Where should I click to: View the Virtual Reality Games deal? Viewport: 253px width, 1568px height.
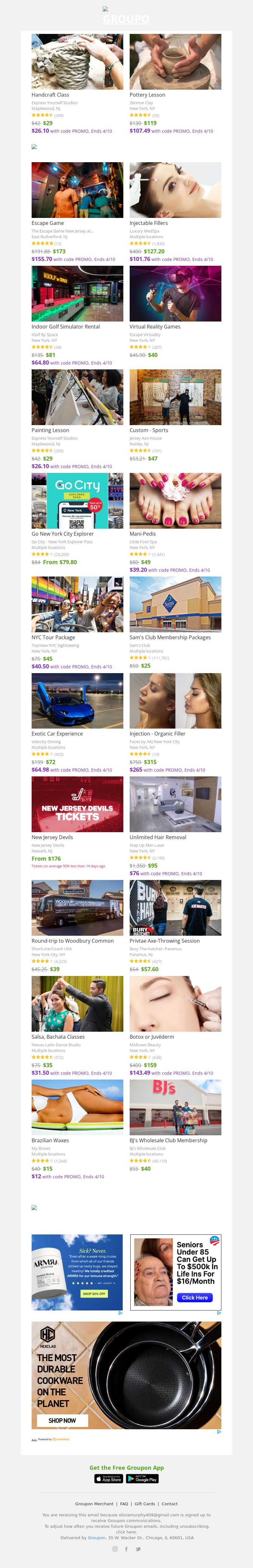[x=175, y=293]
